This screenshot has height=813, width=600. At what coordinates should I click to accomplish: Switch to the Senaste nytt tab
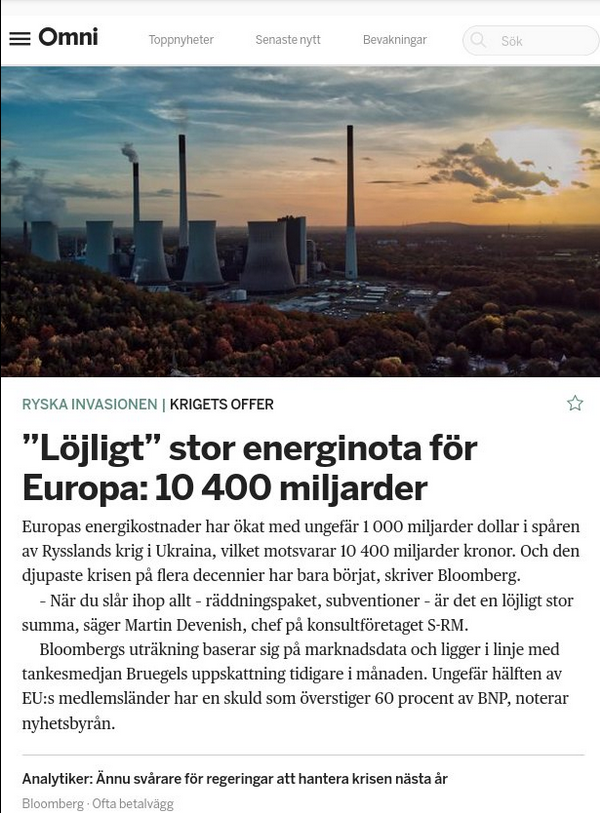tap(288, 40)
